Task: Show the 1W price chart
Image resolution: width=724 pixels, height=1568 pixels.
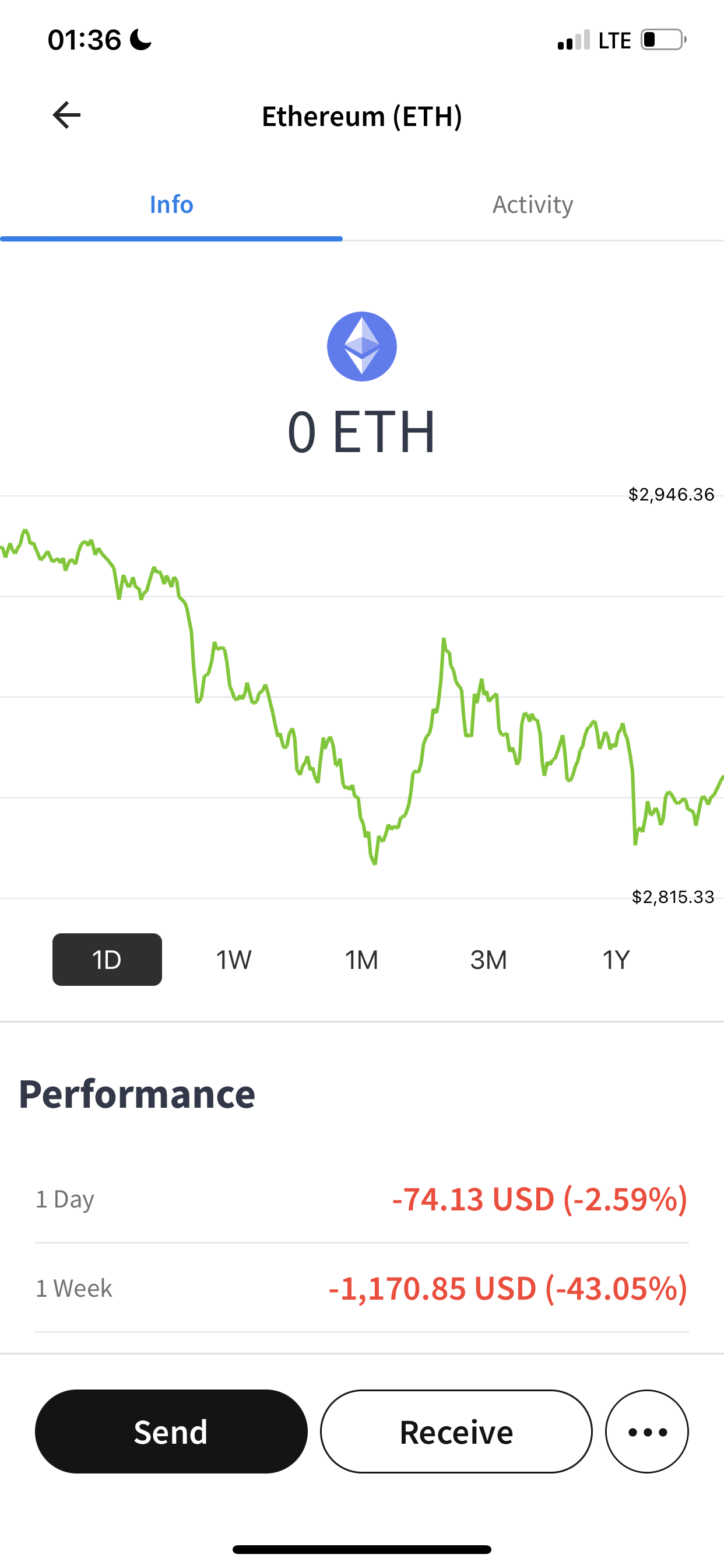Action: (234, 960)
